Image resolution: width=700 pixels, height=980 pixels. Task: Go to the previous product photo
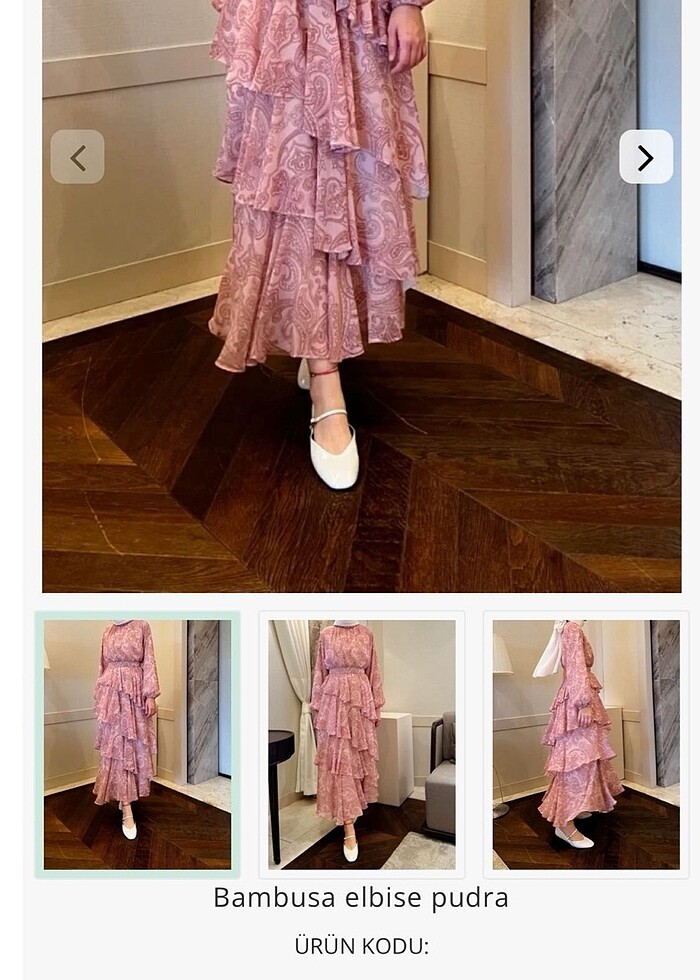(x=78, y=157)
